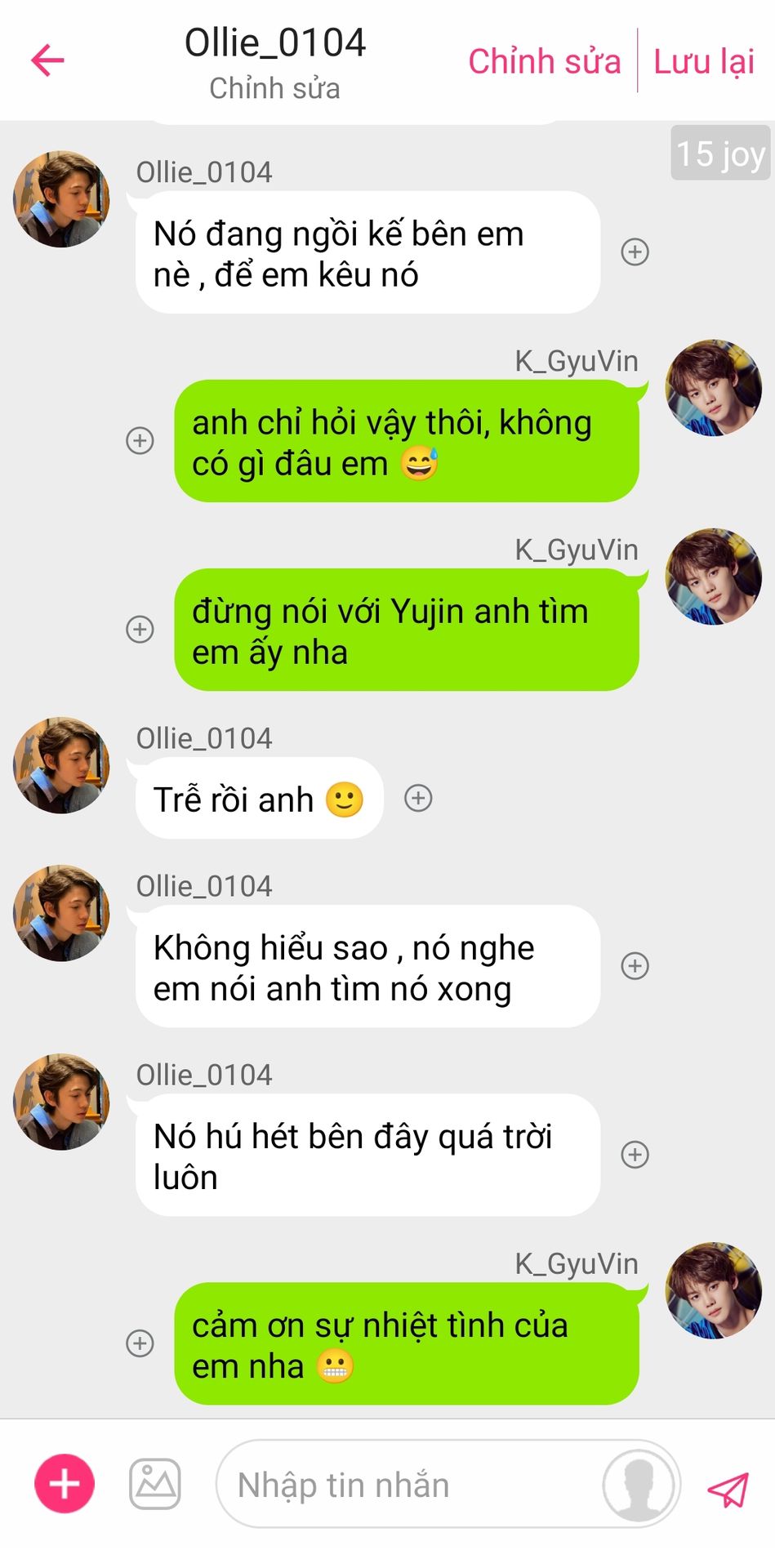
Task: Tap plus icon beside "Không hiểu sao" message
Action: [x=635, y=966]
